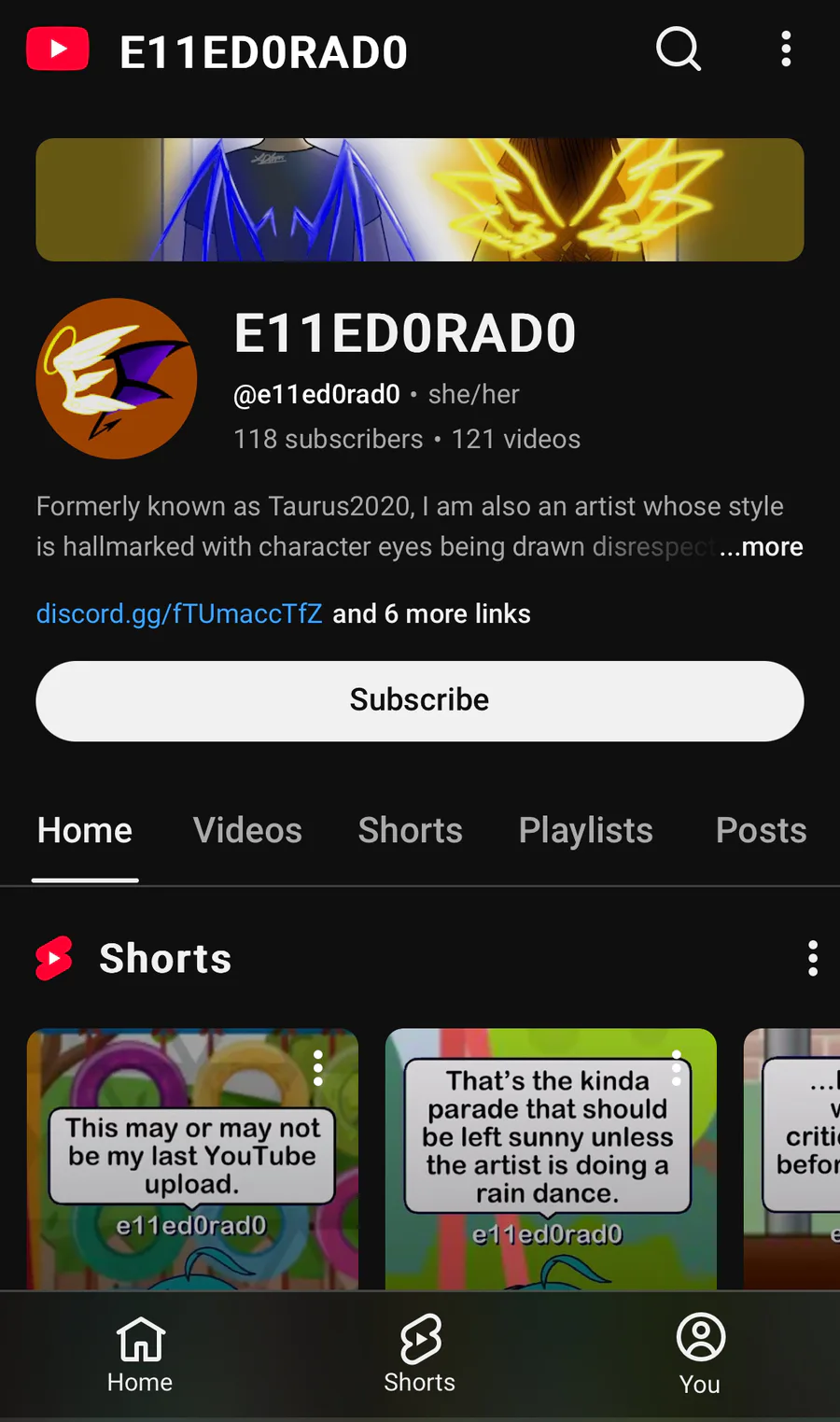Subscribe to the E11ED0RAD0 channel

[x=420, y=700]
